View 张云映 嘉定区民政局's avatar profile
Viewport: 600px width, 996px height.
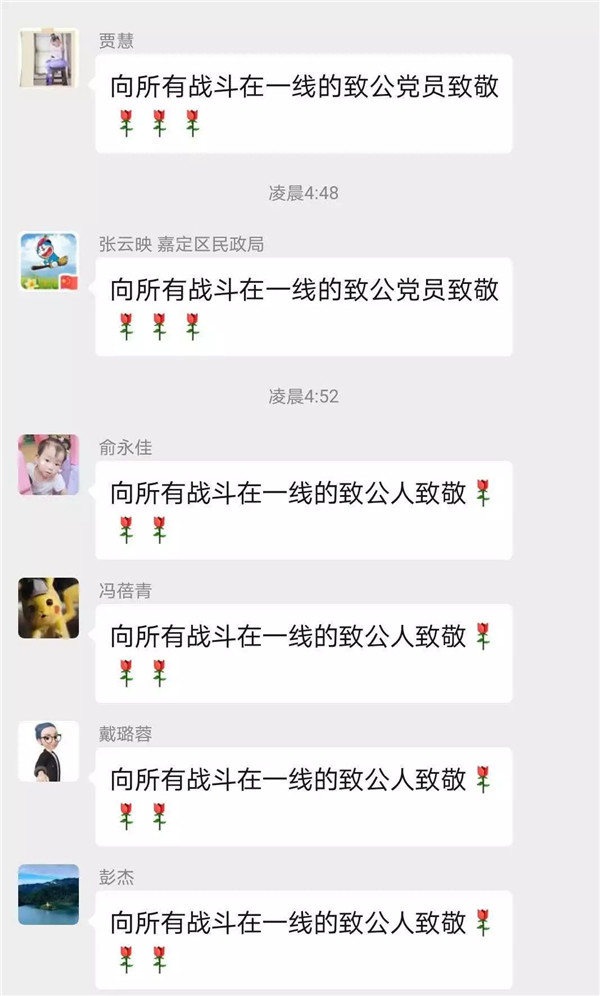point(49,262)
